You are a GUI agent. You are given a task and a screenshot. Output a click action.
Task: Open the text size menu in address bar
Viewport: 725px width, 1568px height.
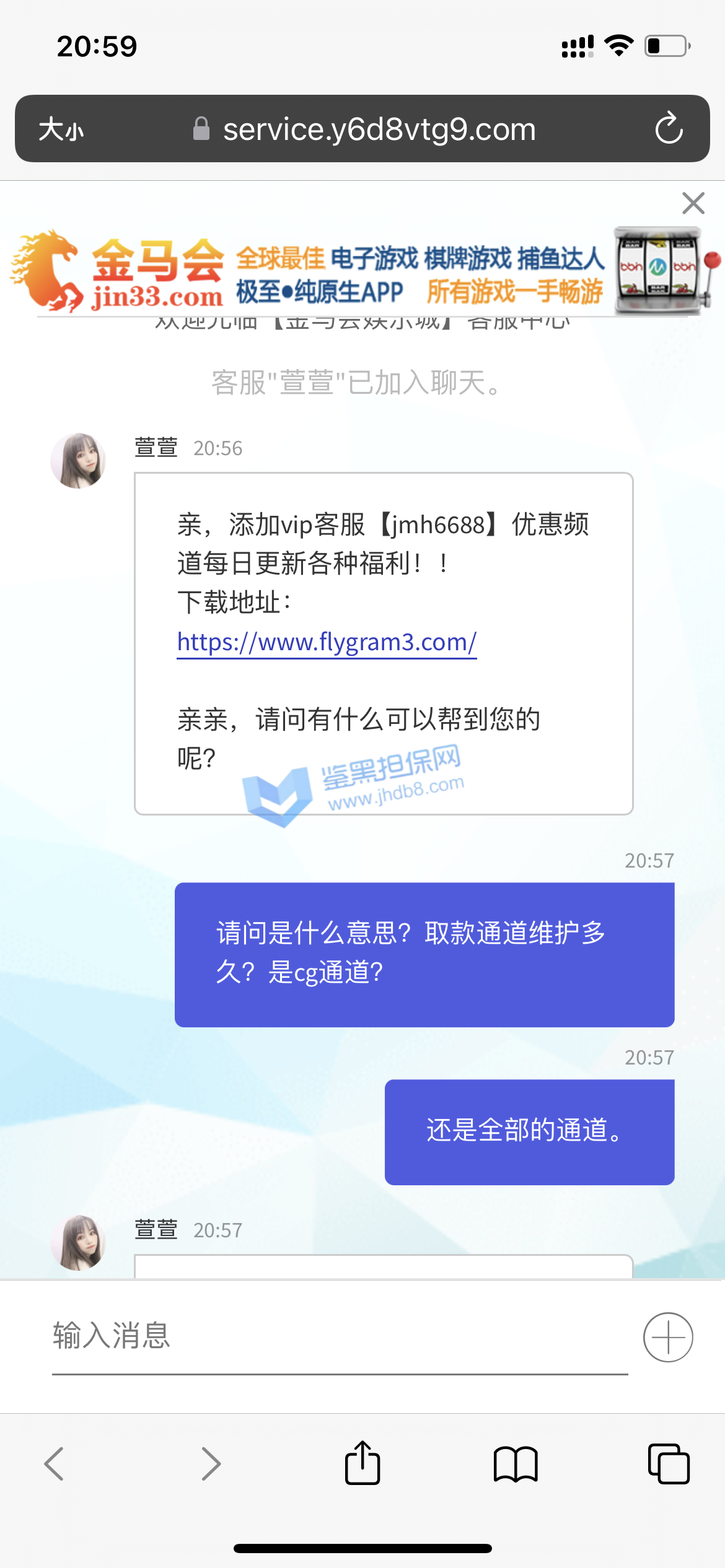pos(61,129)
